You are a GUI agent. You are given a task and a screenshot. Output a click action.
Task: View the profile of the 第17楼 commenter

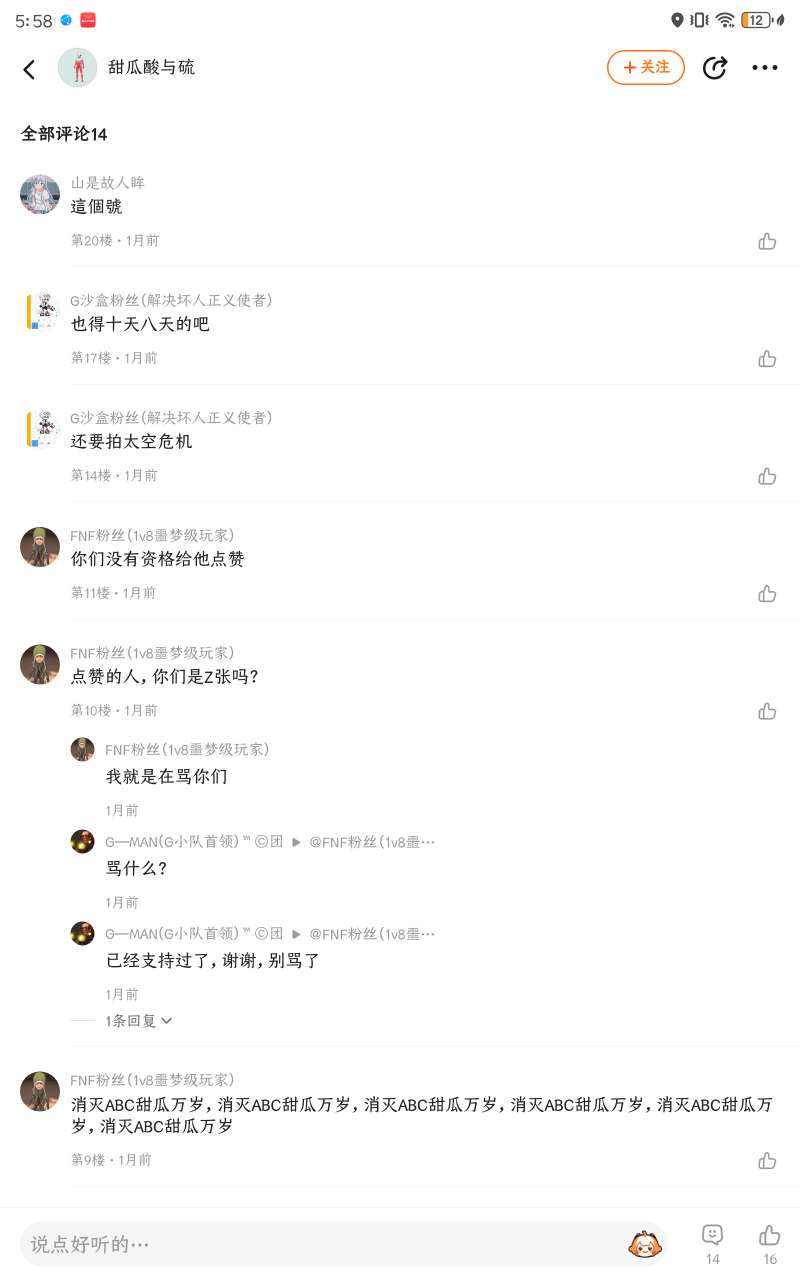click(40, 312)
